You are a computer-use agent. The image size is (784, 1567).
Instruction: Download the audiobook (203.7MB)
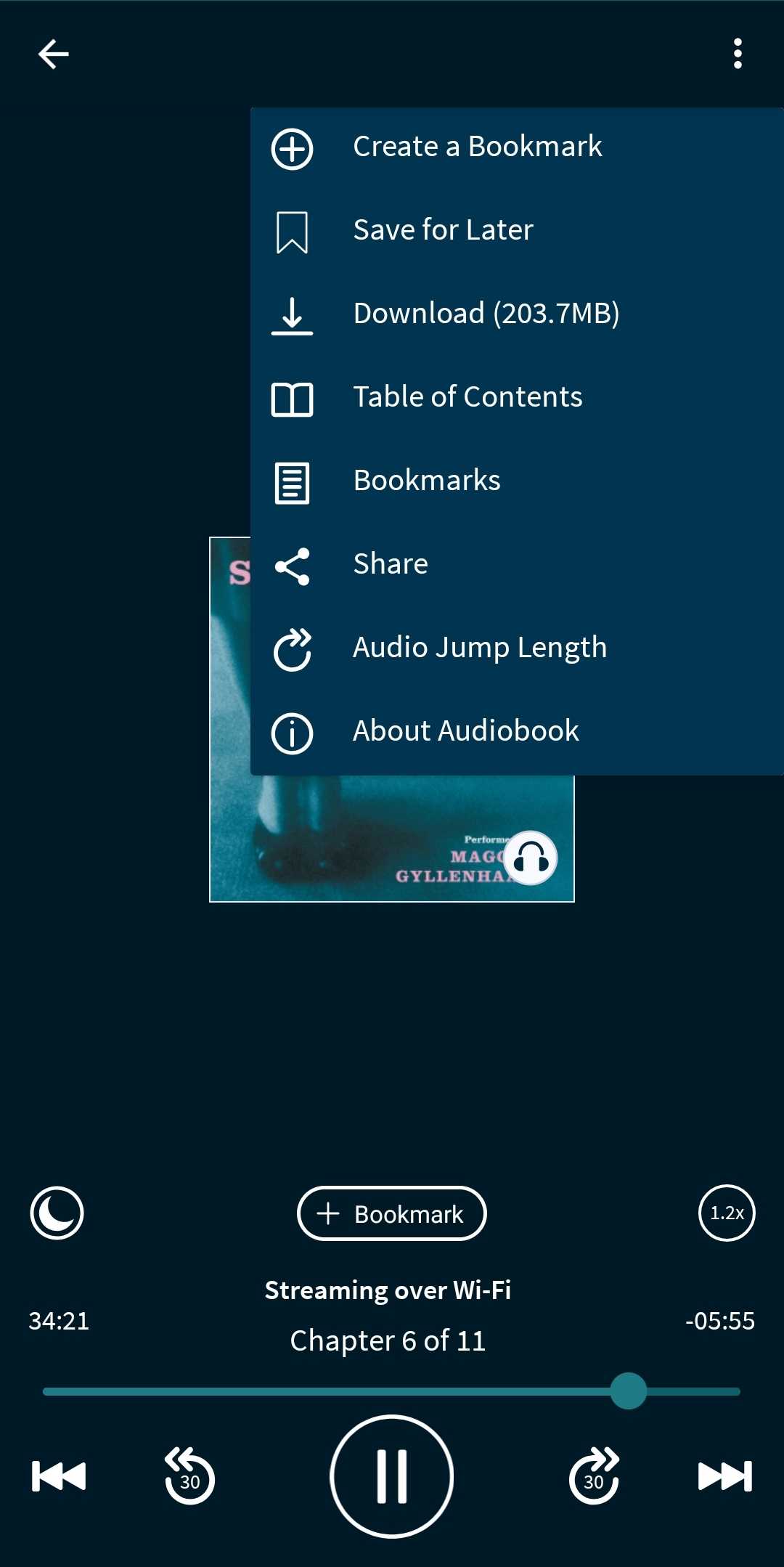(x=517, y=315)
